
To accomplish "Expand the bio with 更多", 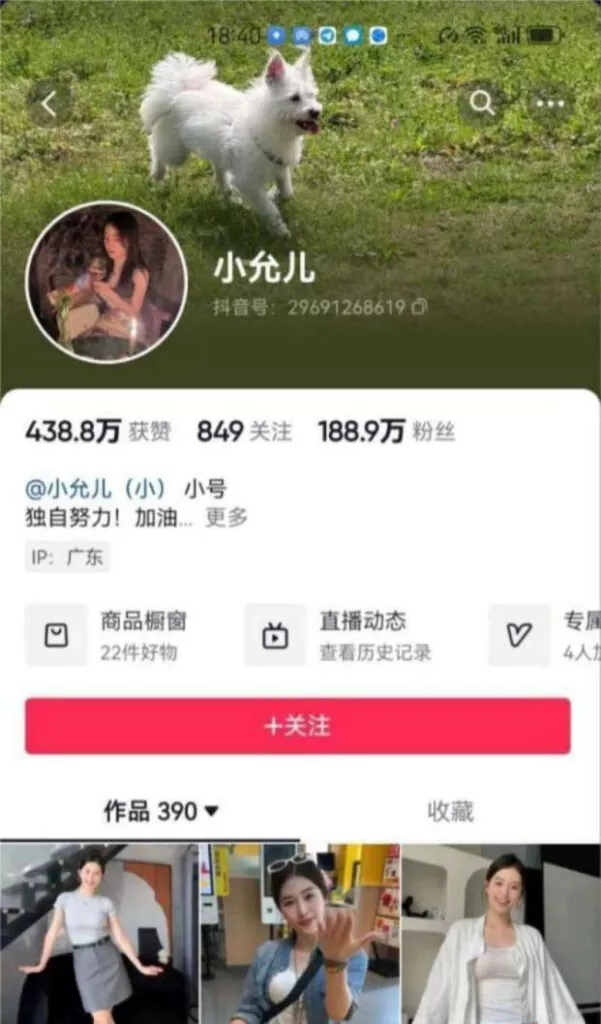I will pos(227,518).
